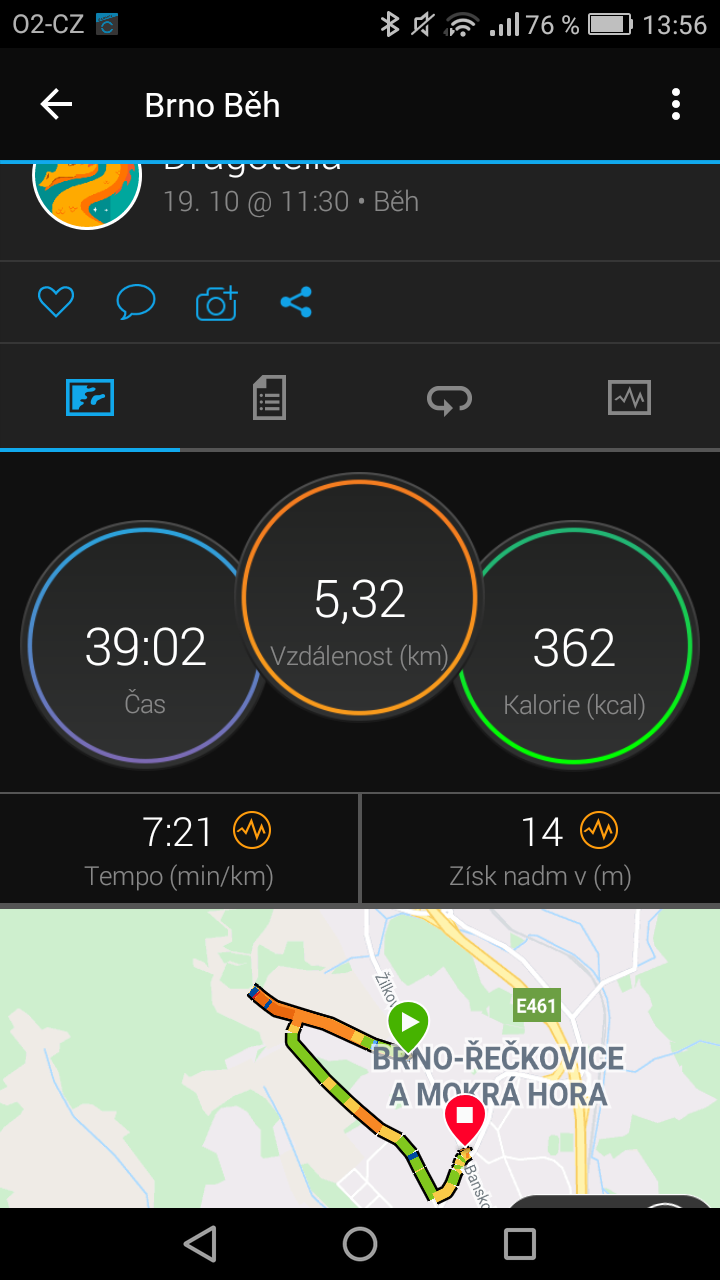Switch to the charts tab

pyautogui.click(x=630, y=398)
